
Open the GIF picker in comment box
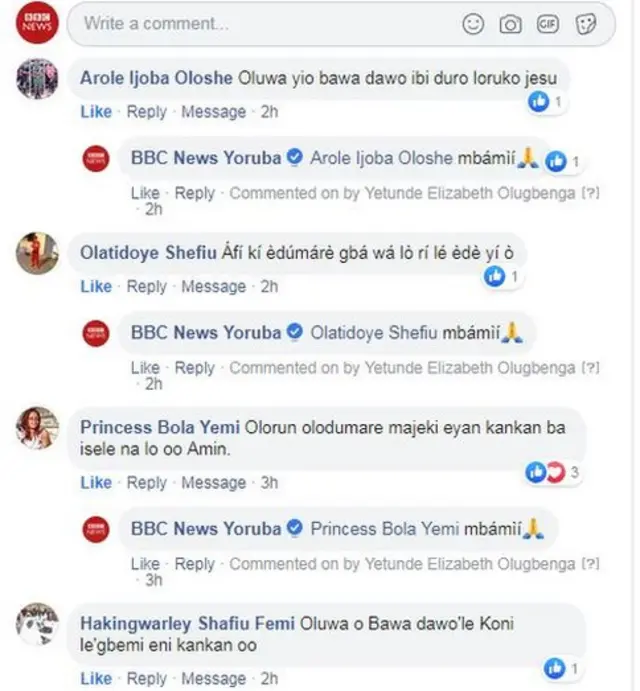click(x=549, y=23)
